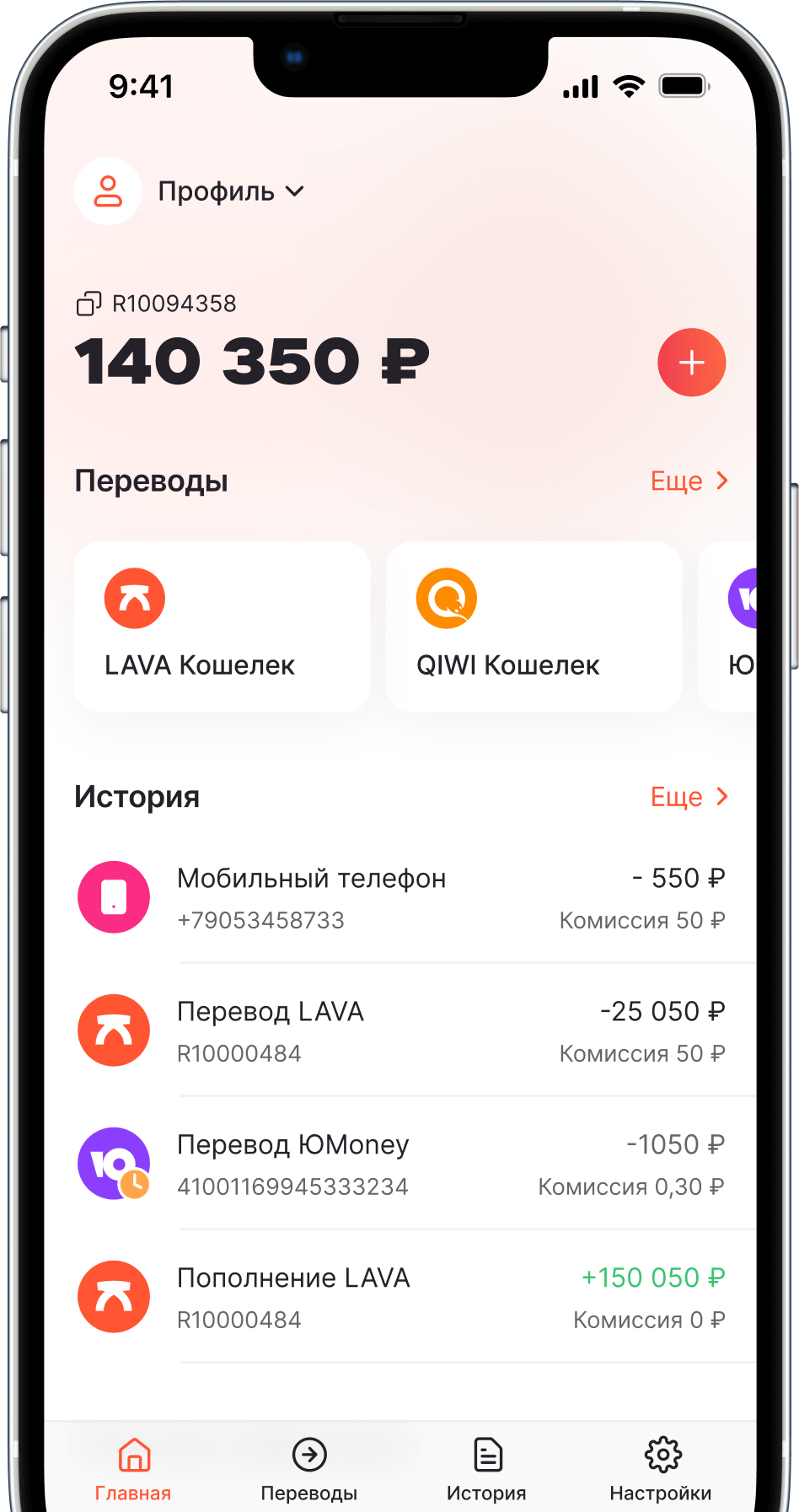The image size is (799, 1512).
Task: Select LAVA Кошелек transfer card
Action: pyautogui.click(x=222, y=627)
